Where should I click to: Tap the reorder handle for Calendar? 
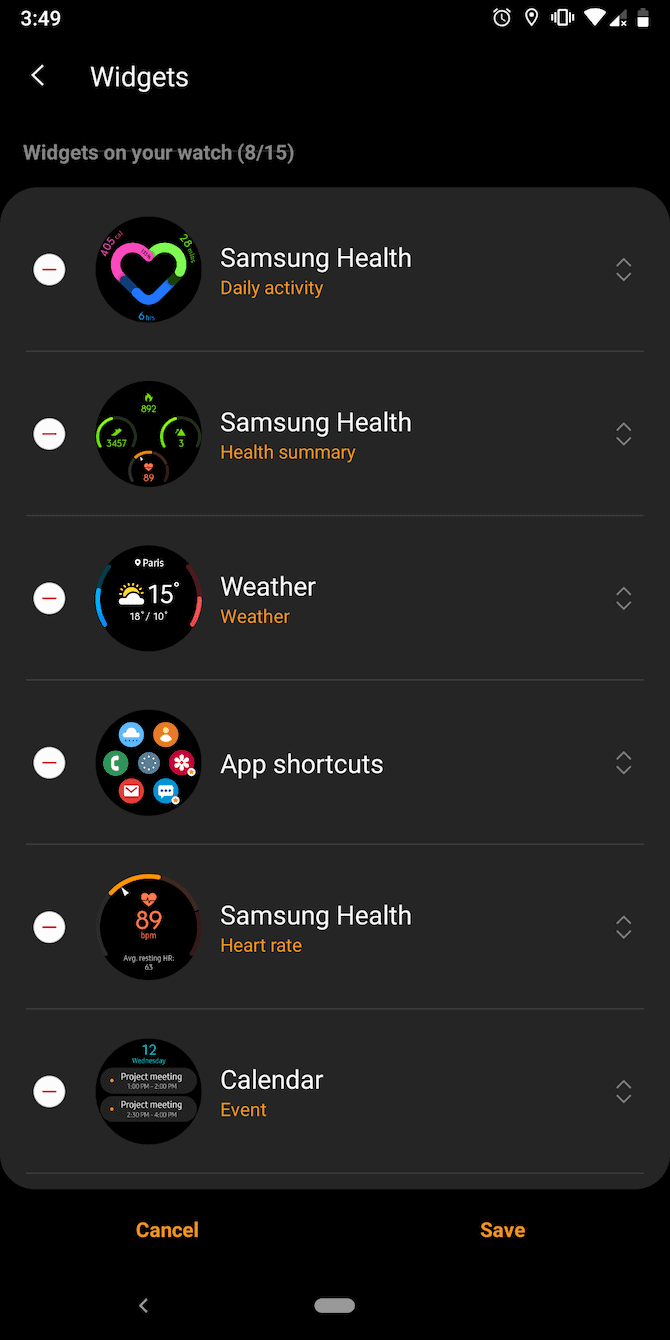[x=623, y=1091]
